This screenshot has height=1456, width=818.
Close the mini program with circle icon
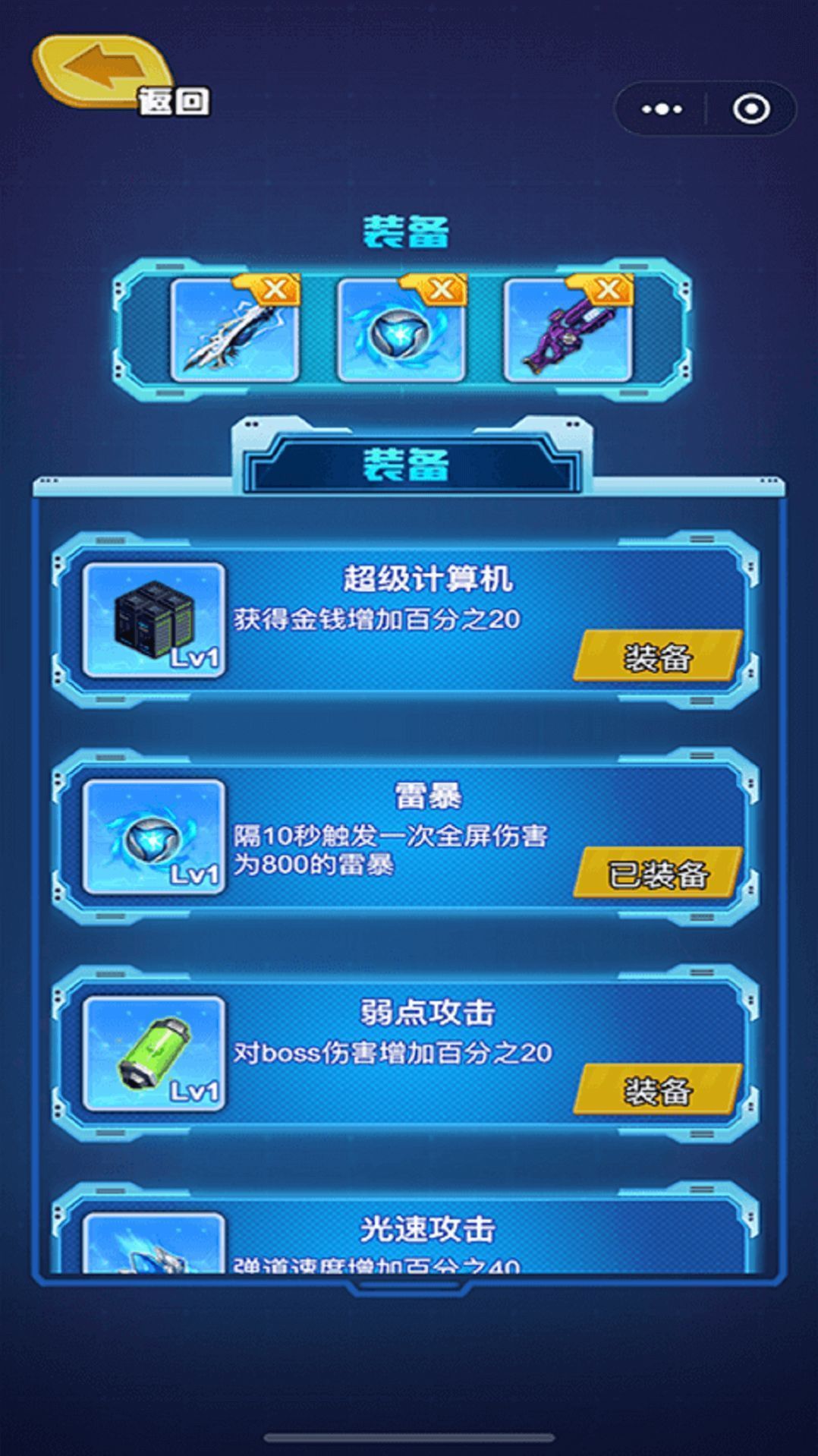[x=750, y=110]
